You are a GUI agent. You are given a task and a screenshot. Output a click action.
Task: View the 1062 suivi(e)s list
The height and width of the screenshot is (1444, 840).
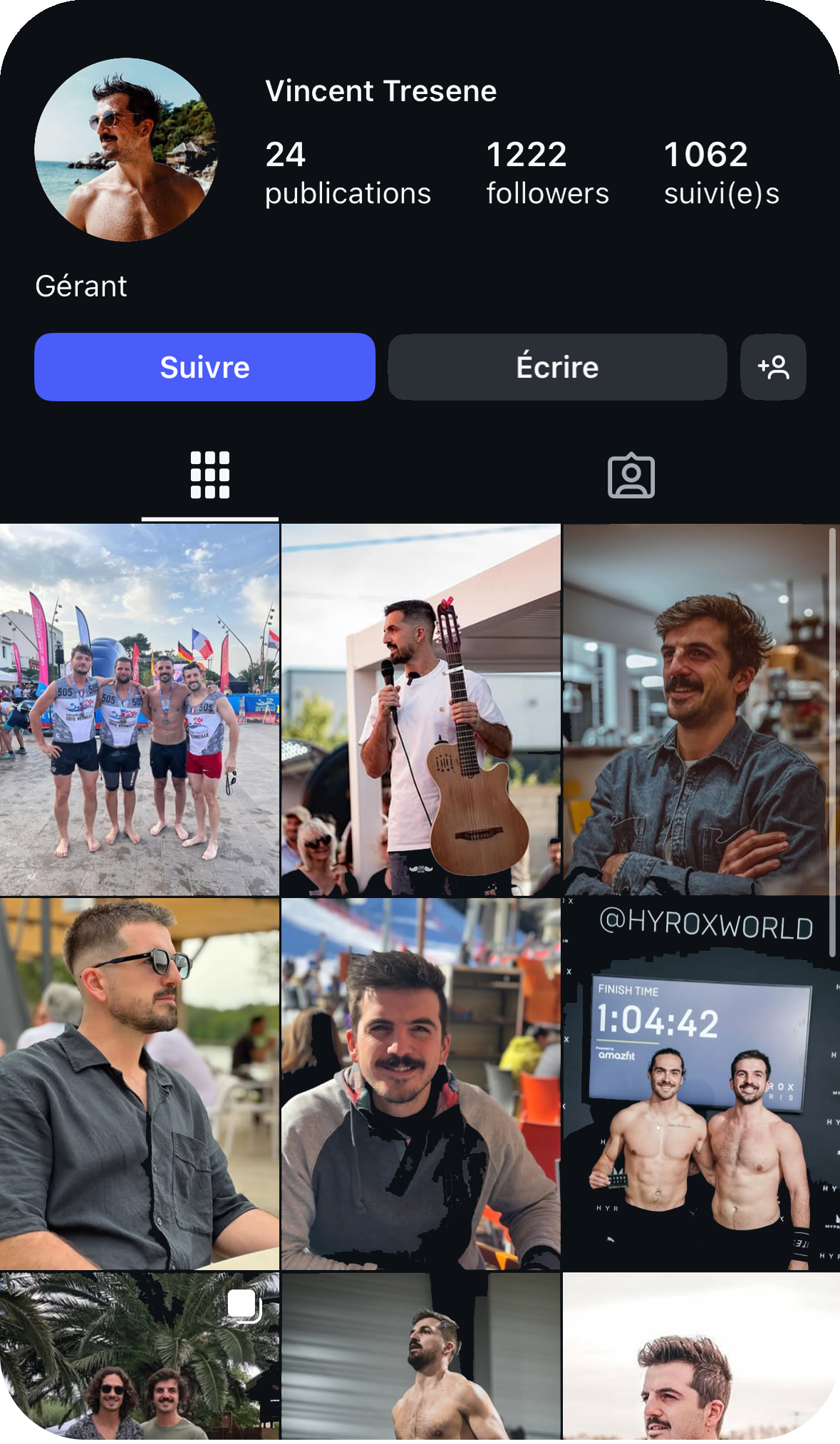pyautogui.click(x=721, y=173)
